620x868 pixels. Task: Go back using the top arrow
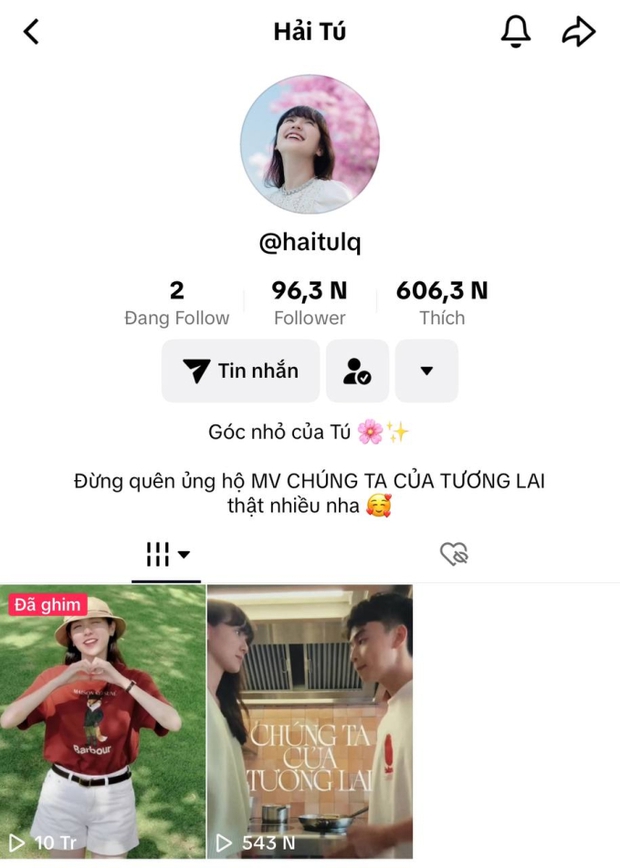31,32
